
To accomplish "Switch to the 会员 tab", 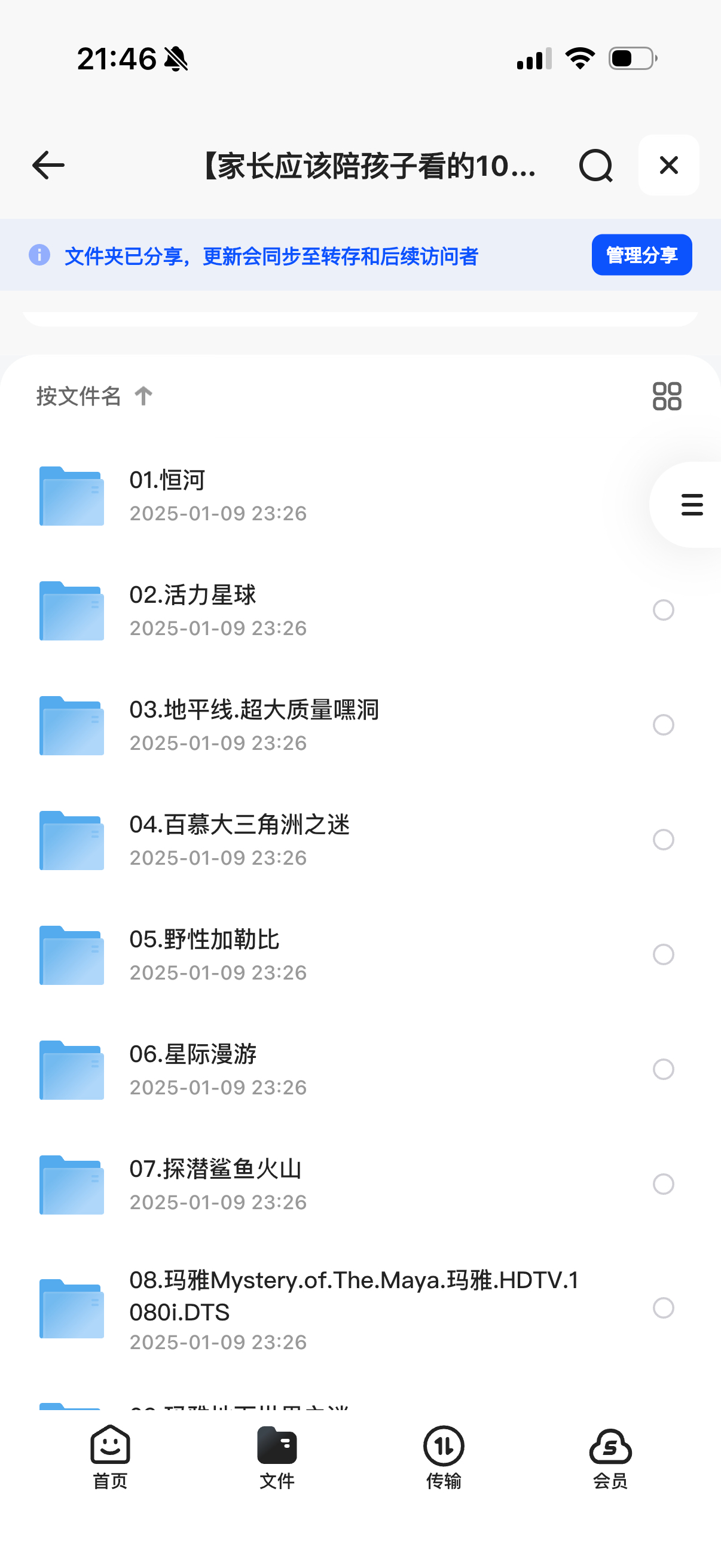I will 610,1457.
